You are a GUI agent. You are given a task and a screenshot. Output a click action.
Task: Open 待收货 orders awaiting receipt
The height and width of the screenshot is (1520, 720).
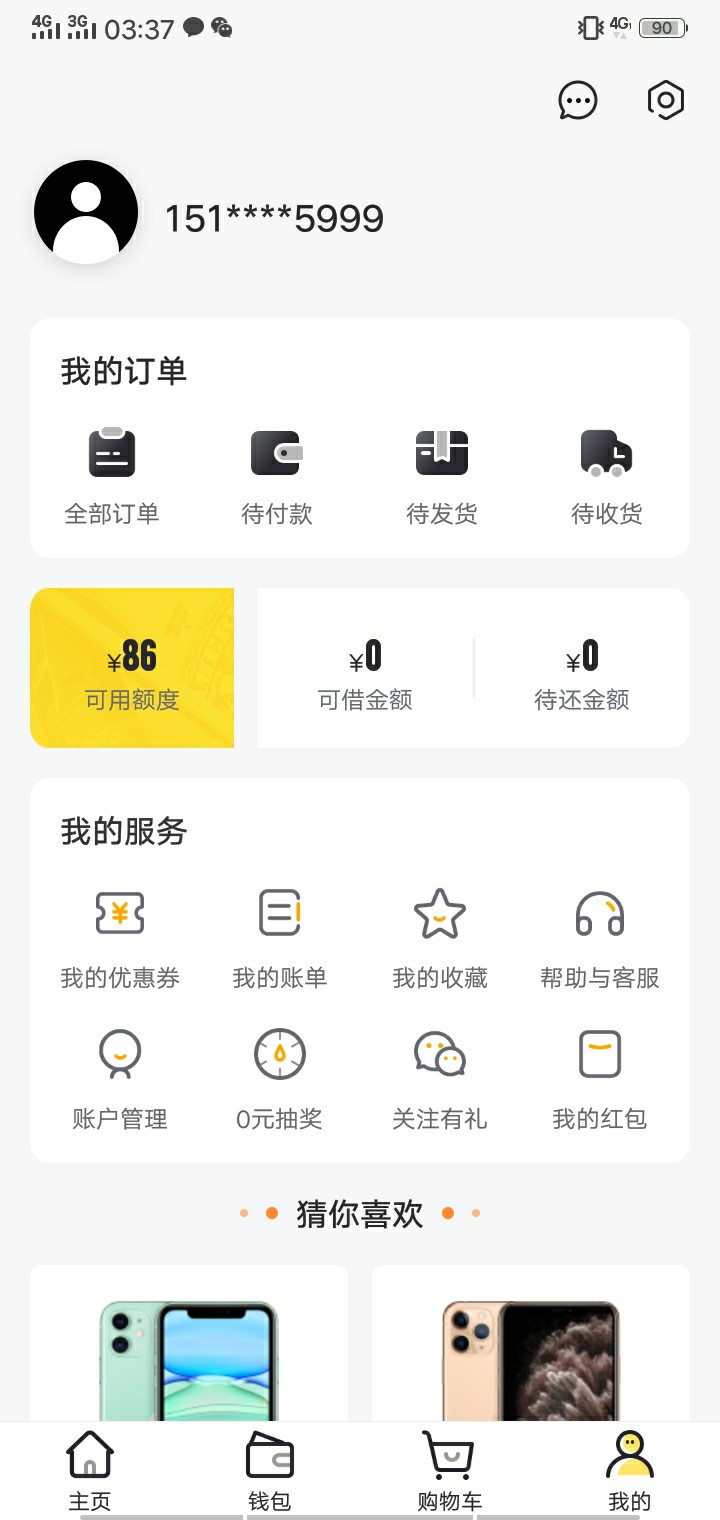point(607,477)
